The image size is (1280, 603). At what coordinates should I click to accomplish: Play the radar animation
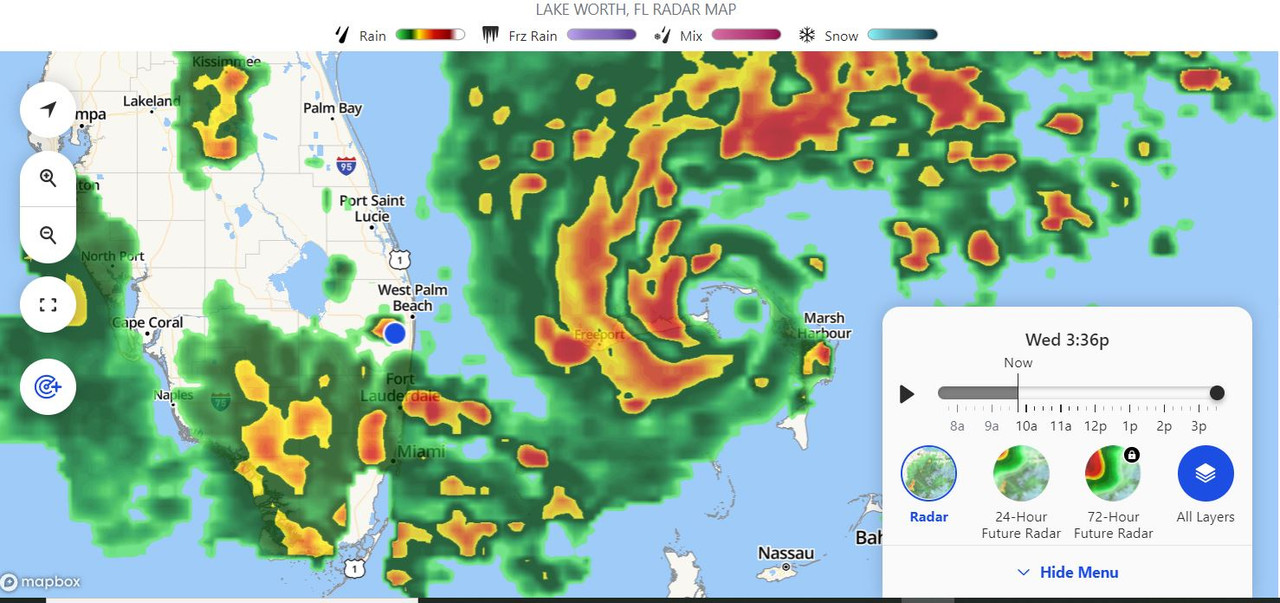[x=907, y=394]
